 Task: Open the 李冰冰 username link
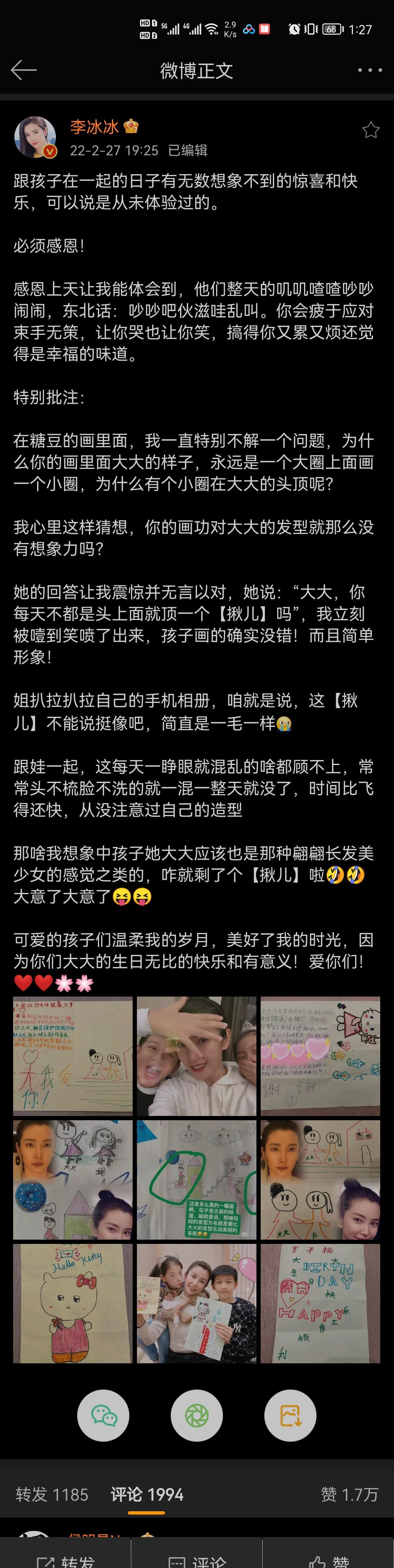click(x=94, y=127)
